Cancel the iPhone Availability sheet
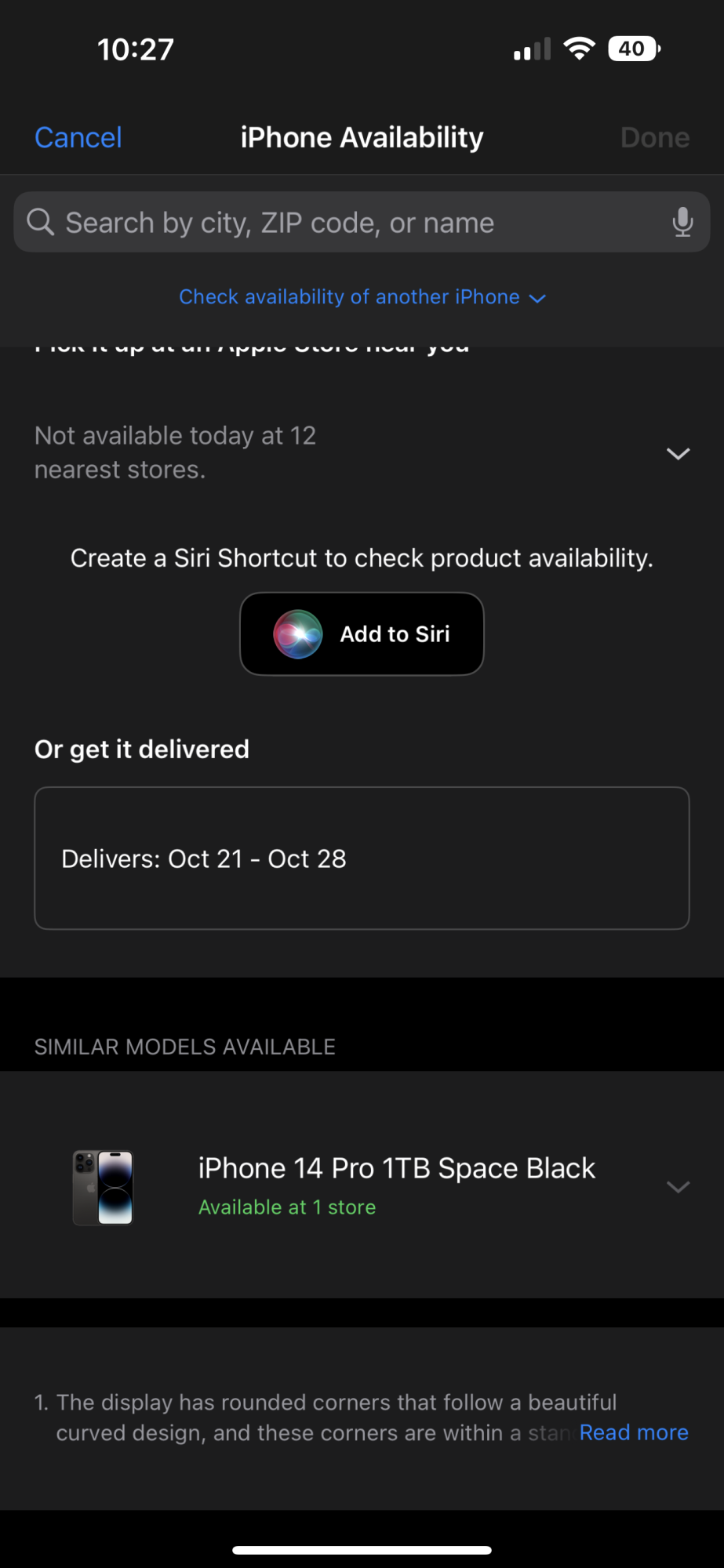 click(x=78, y=138)
